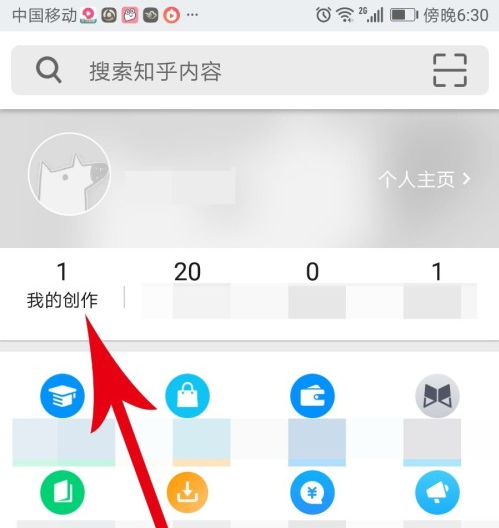Open the 搜索知乎内容 search box

(x=250, y=70)
